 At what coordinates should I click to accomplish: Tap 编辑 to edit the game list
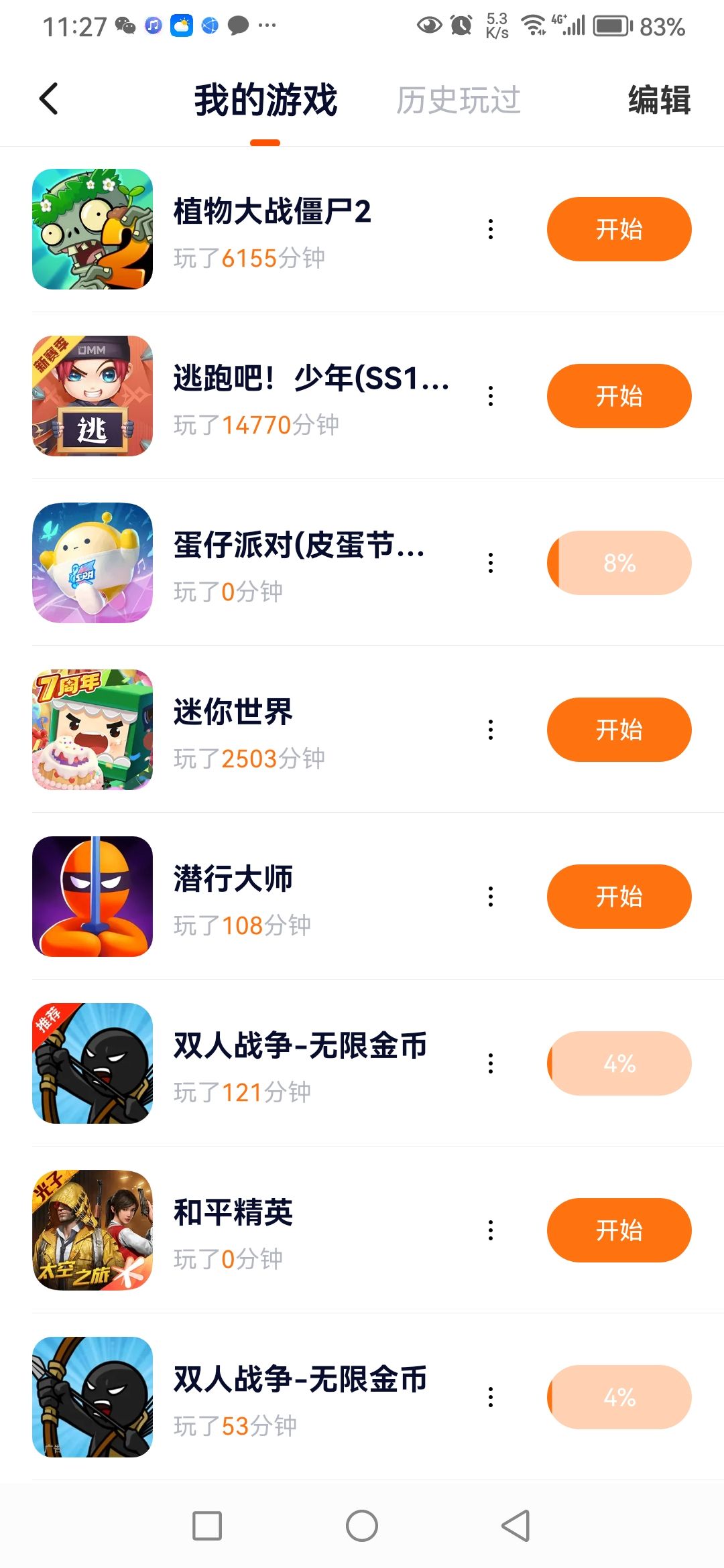659,101
